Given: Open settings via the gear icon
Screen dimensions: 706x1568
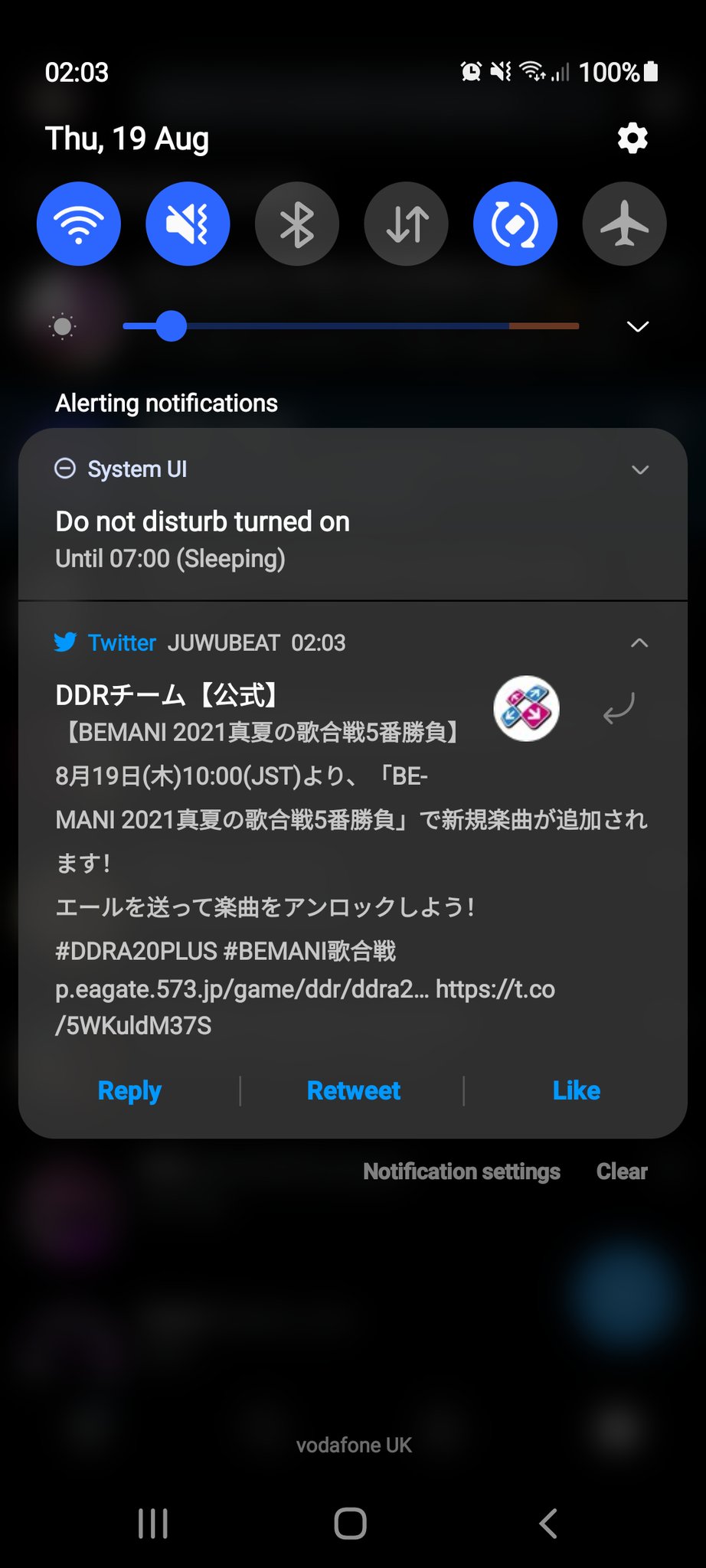Looking at the screenshot, I should (x=632, y=139).
